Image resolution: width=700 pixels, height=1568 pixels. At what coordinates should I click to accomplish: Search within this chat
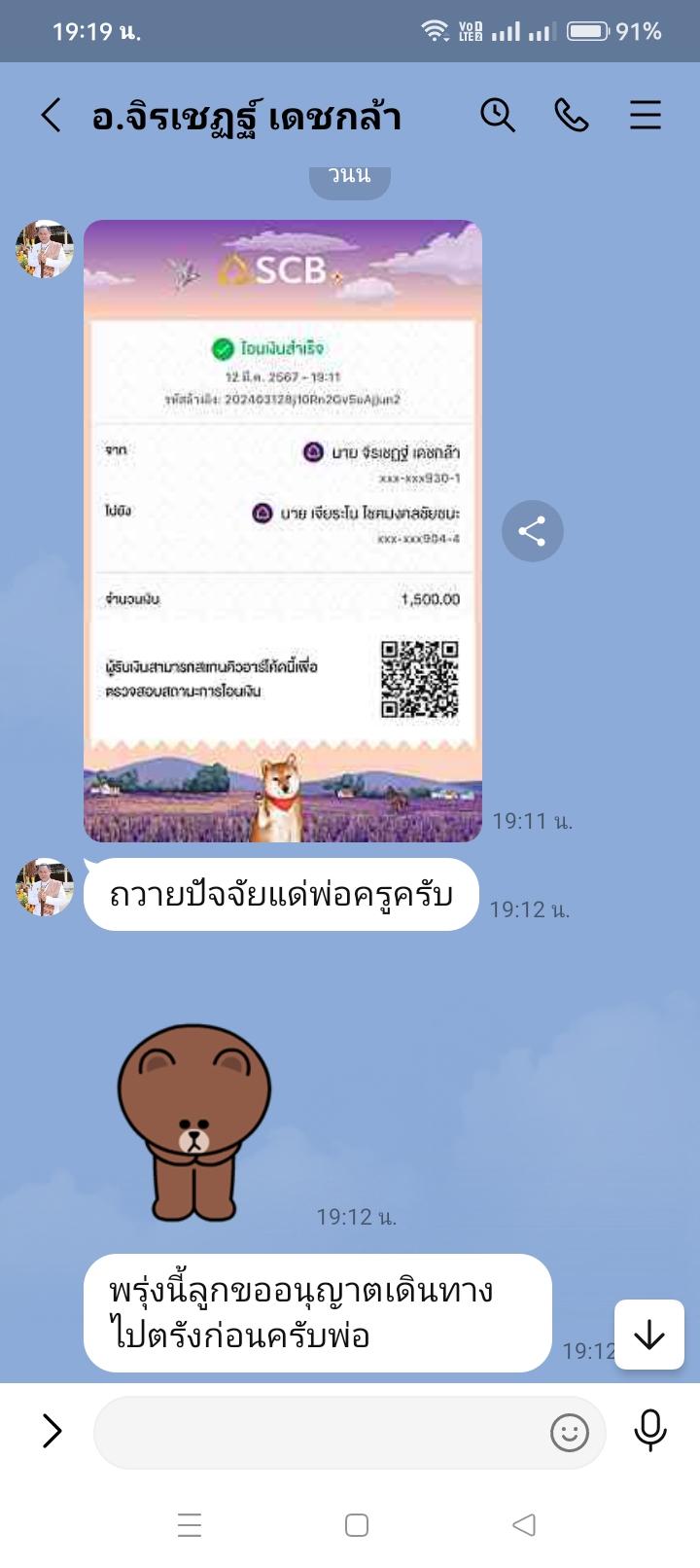pos(497,116)
